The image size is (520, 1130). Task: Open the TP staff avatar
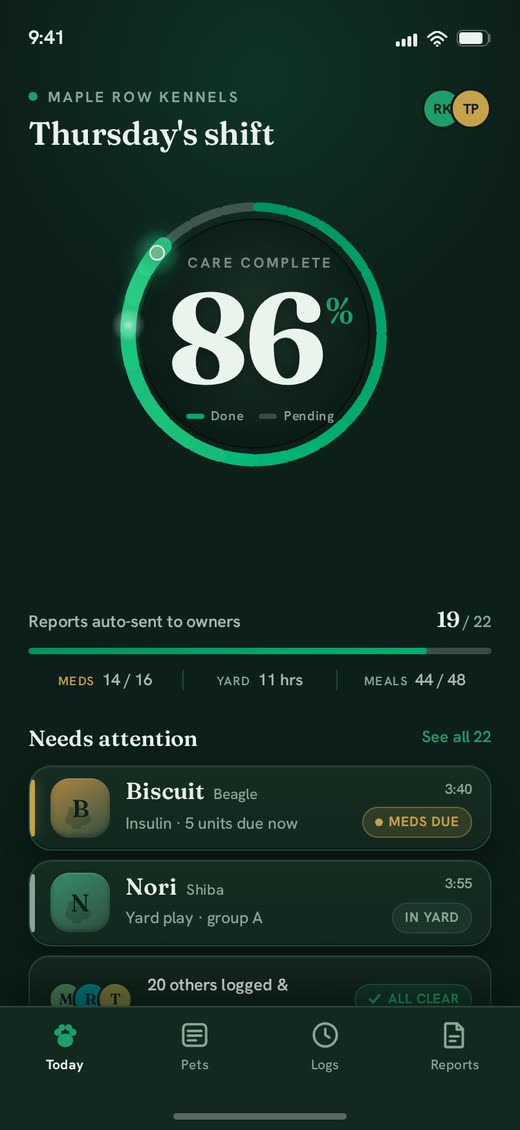coord(471,109)
